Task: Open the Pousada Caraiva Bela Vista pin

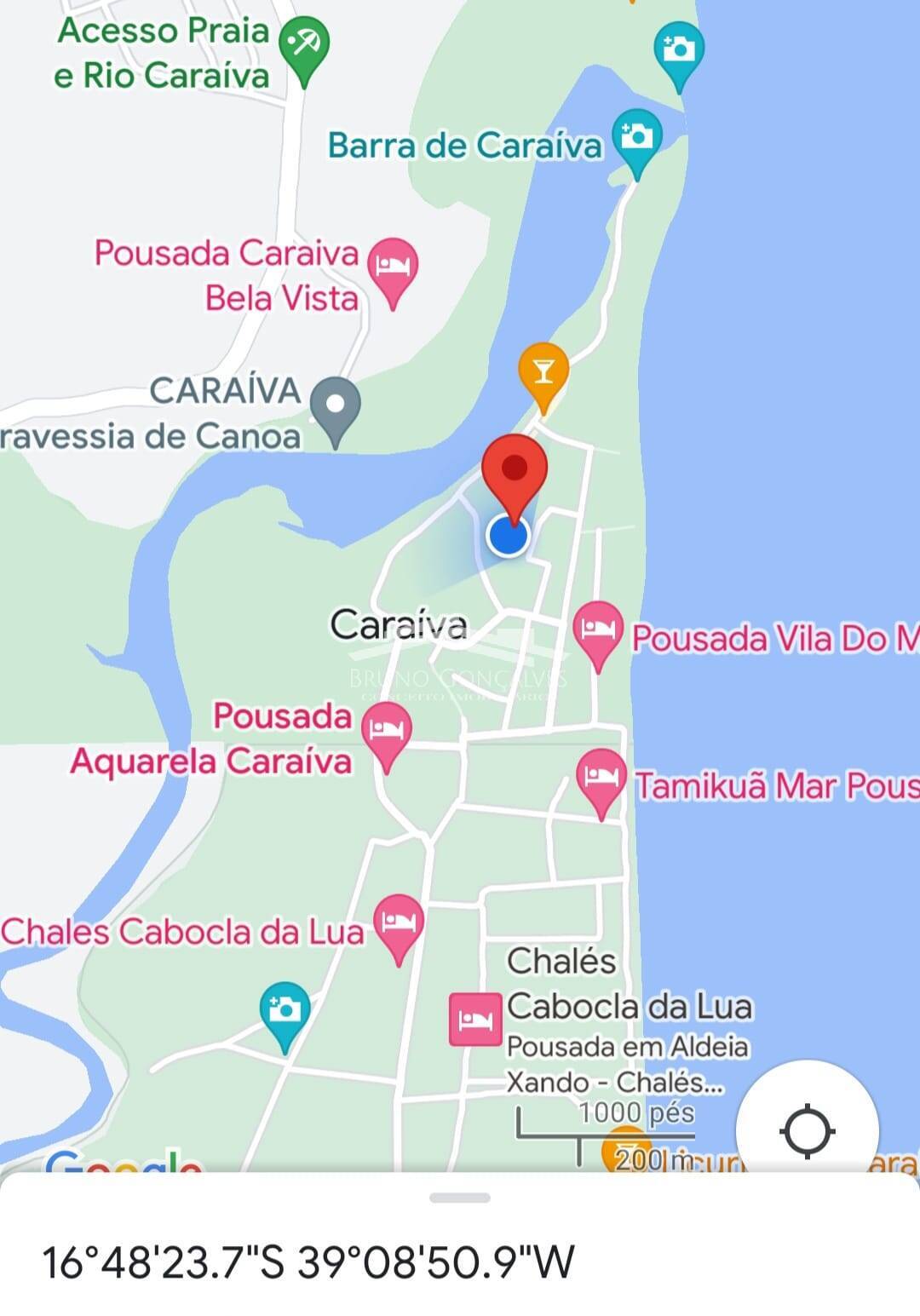Action: [393, 267]
